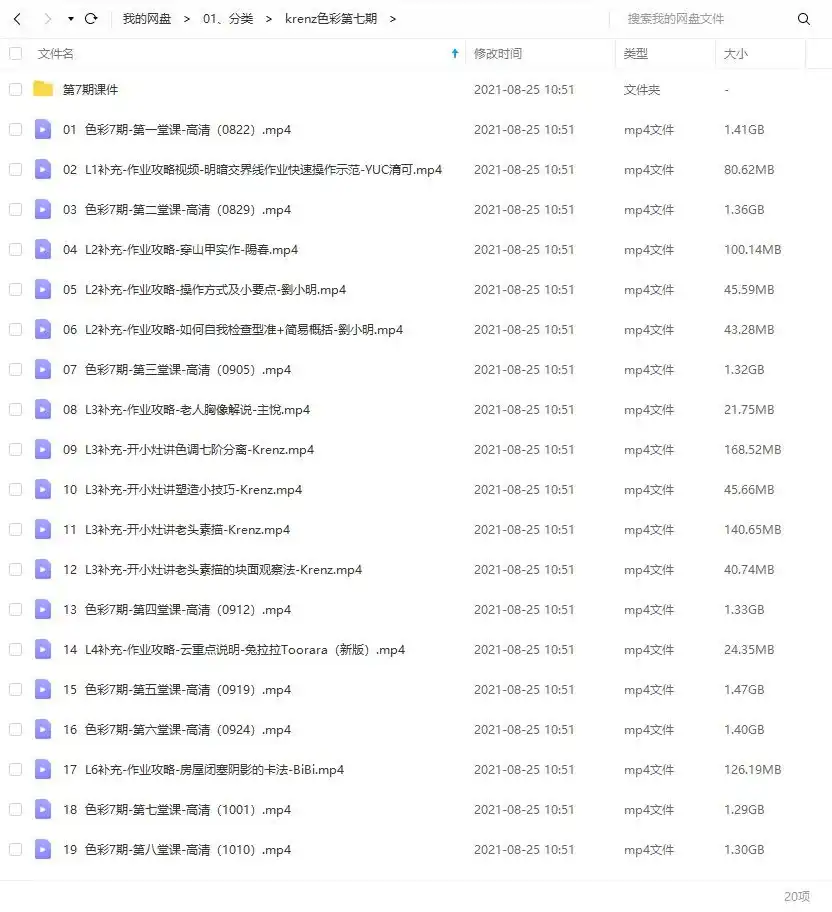Viewport: 832px width, 912px height.
Task: Check the checkbox for 17 L6补充-房屋闭塞阴影的卡法
Action: [15, 770]
